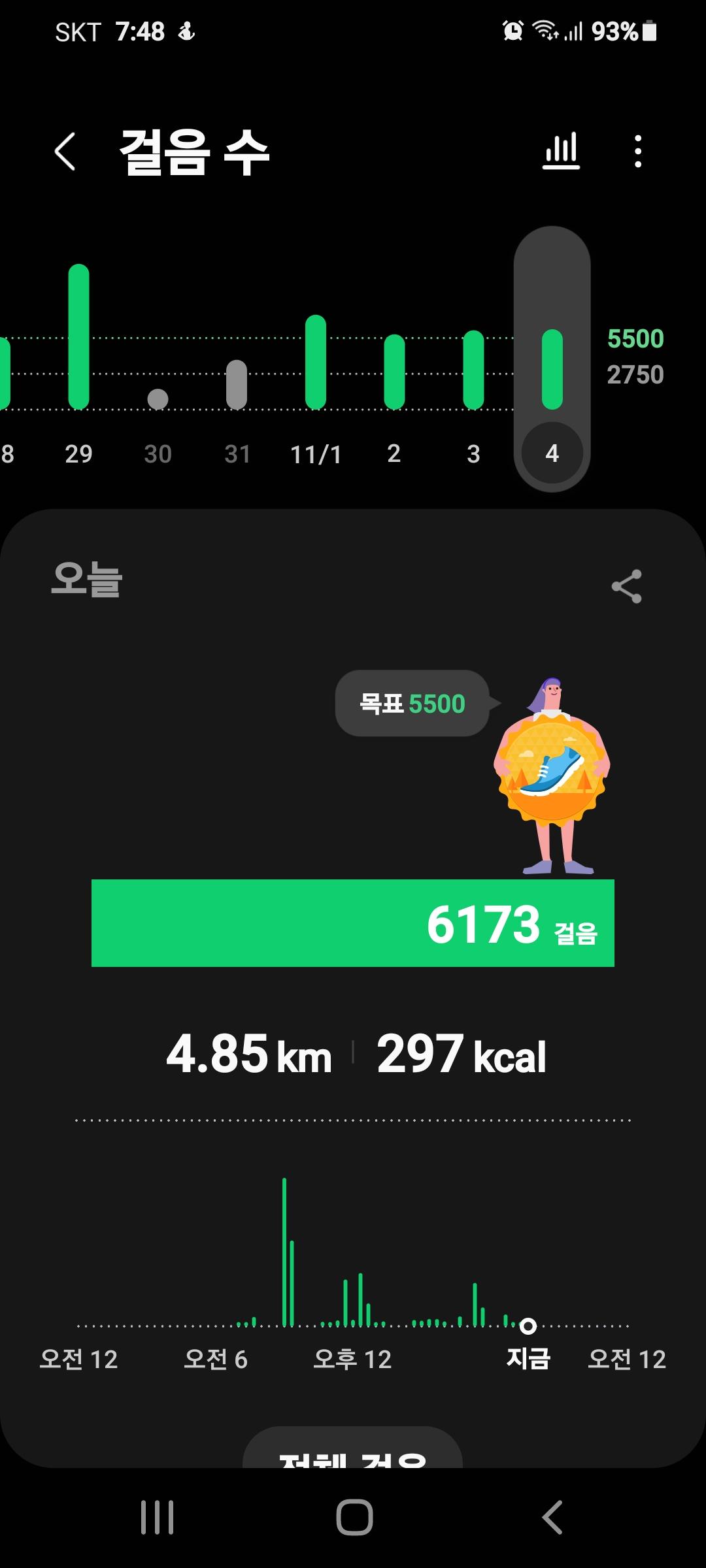Select the day 3 bar
The width and height of the screenshot is (706, 1568).
pyautogui.click(x=473, y=370)
